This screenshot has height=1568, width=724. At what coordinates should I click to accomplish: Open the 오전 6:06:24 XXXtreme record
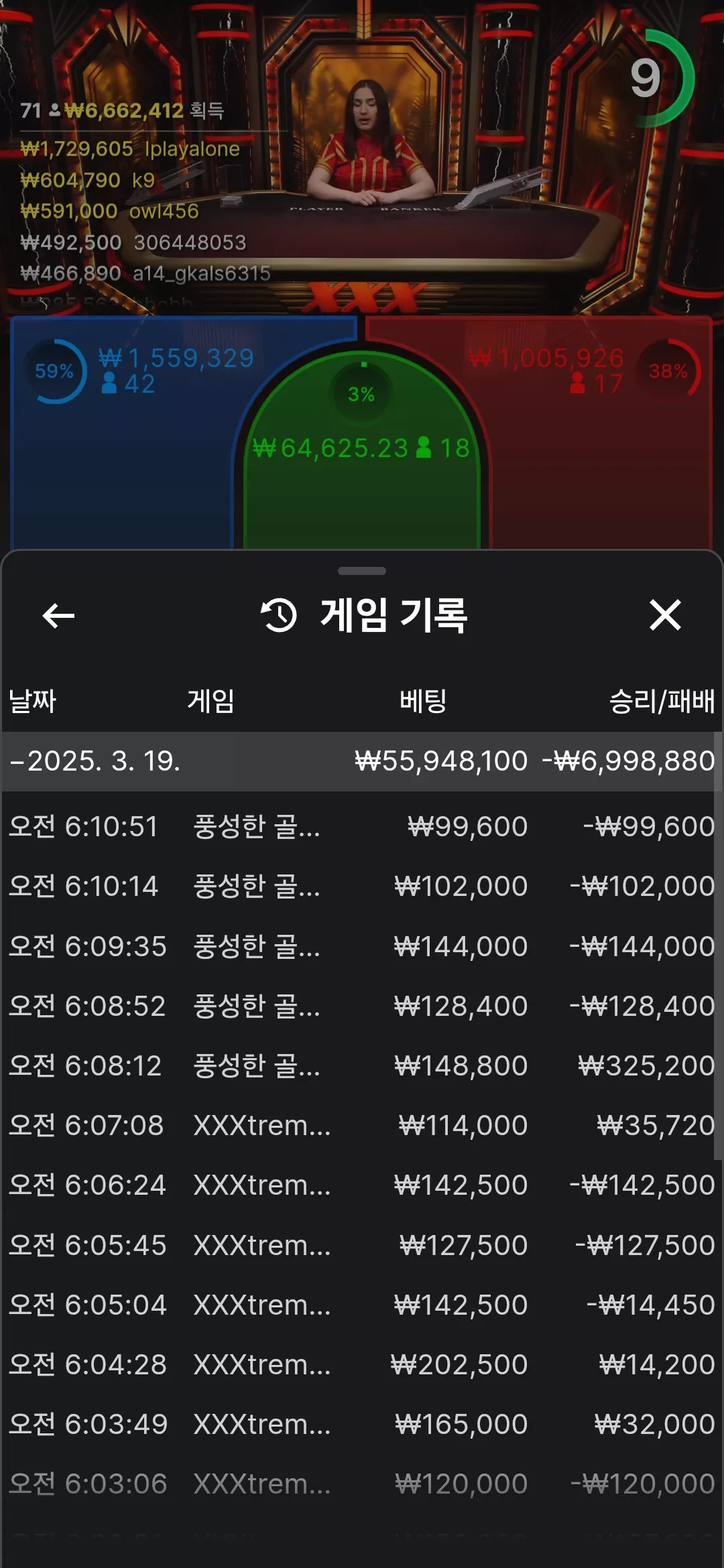(362, 1185)
